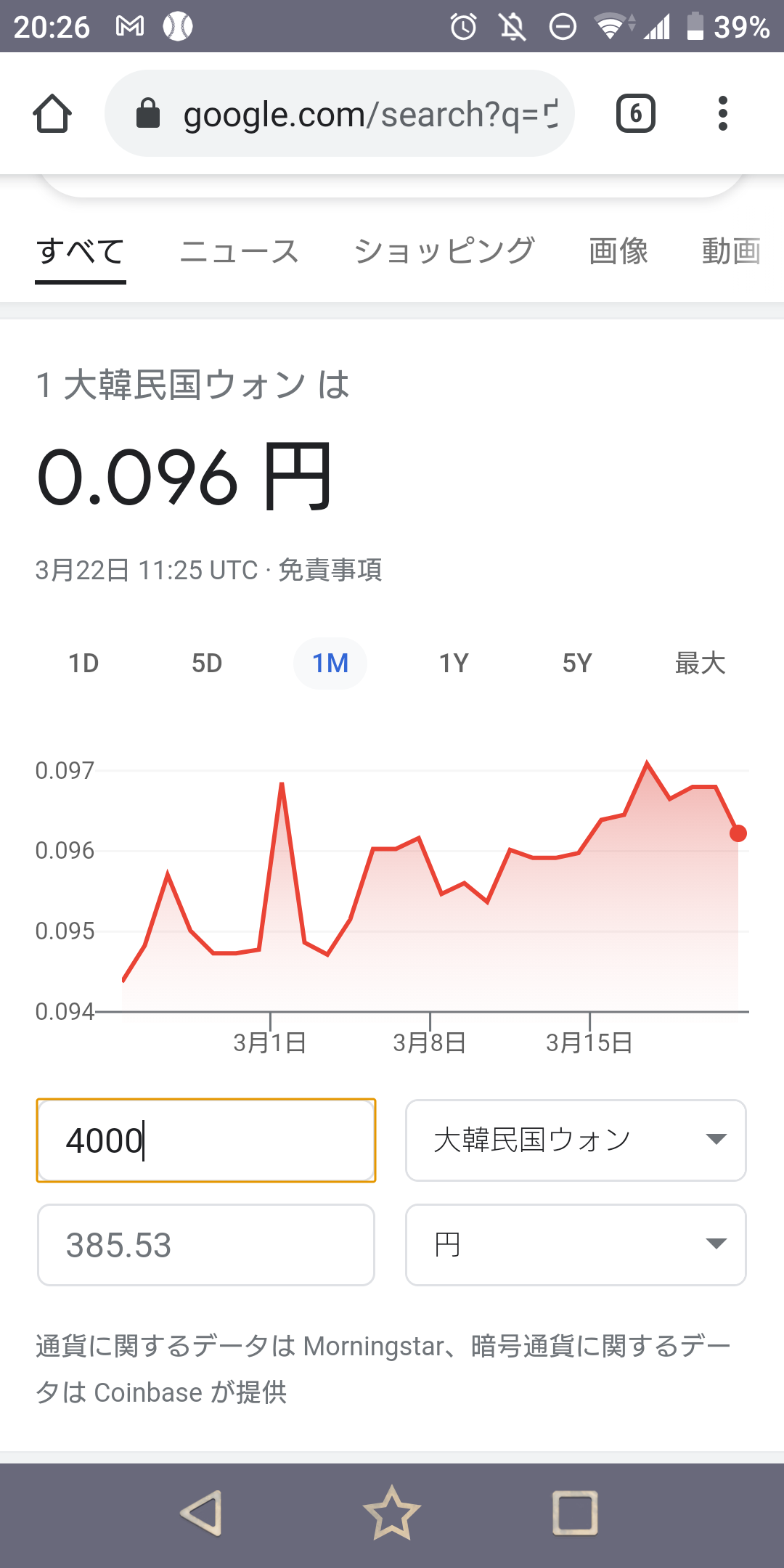Select the 5Y chart range
The width and height of the screenshot is (784, 1568).
coord(577,663)
